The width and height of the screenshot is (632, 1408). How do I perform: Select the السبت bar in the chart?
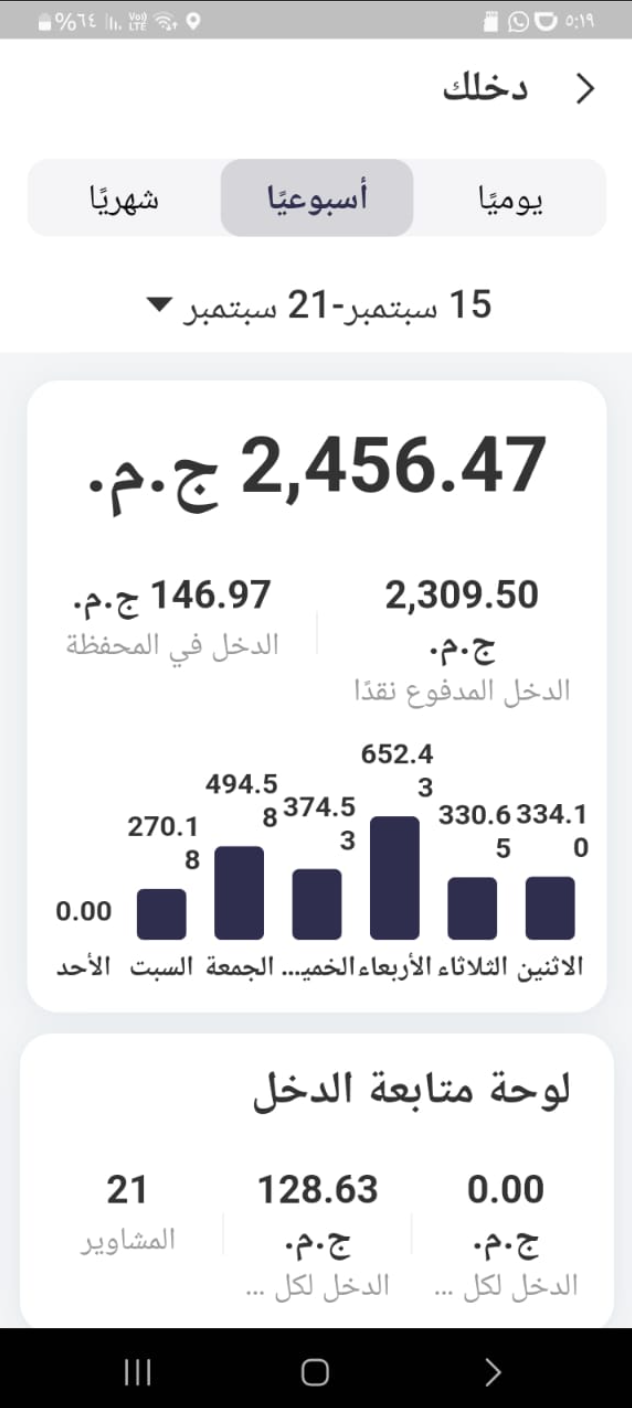161,914
